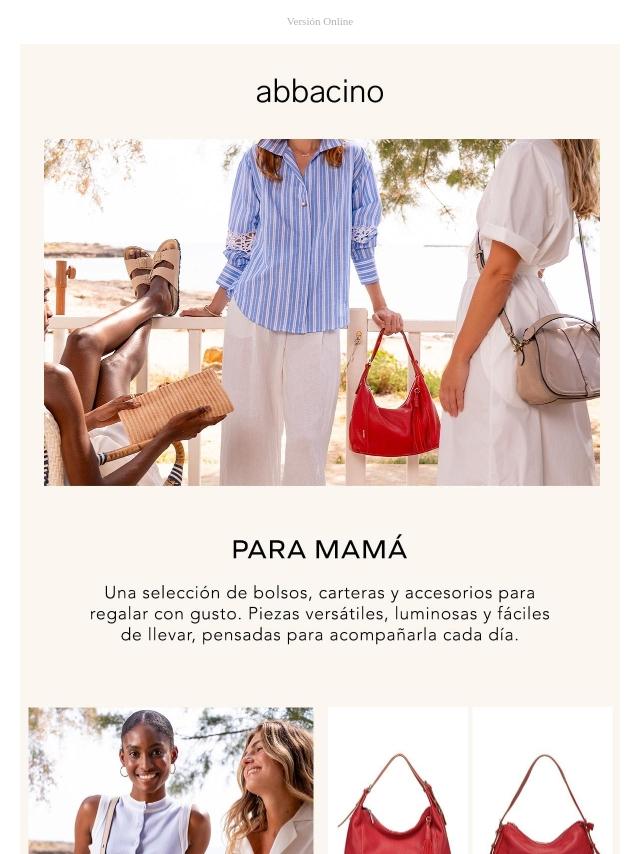The height and width of the screenshot is (854, 640).
Task: Open the tile showing two smiling women
Action: [170, 780]
